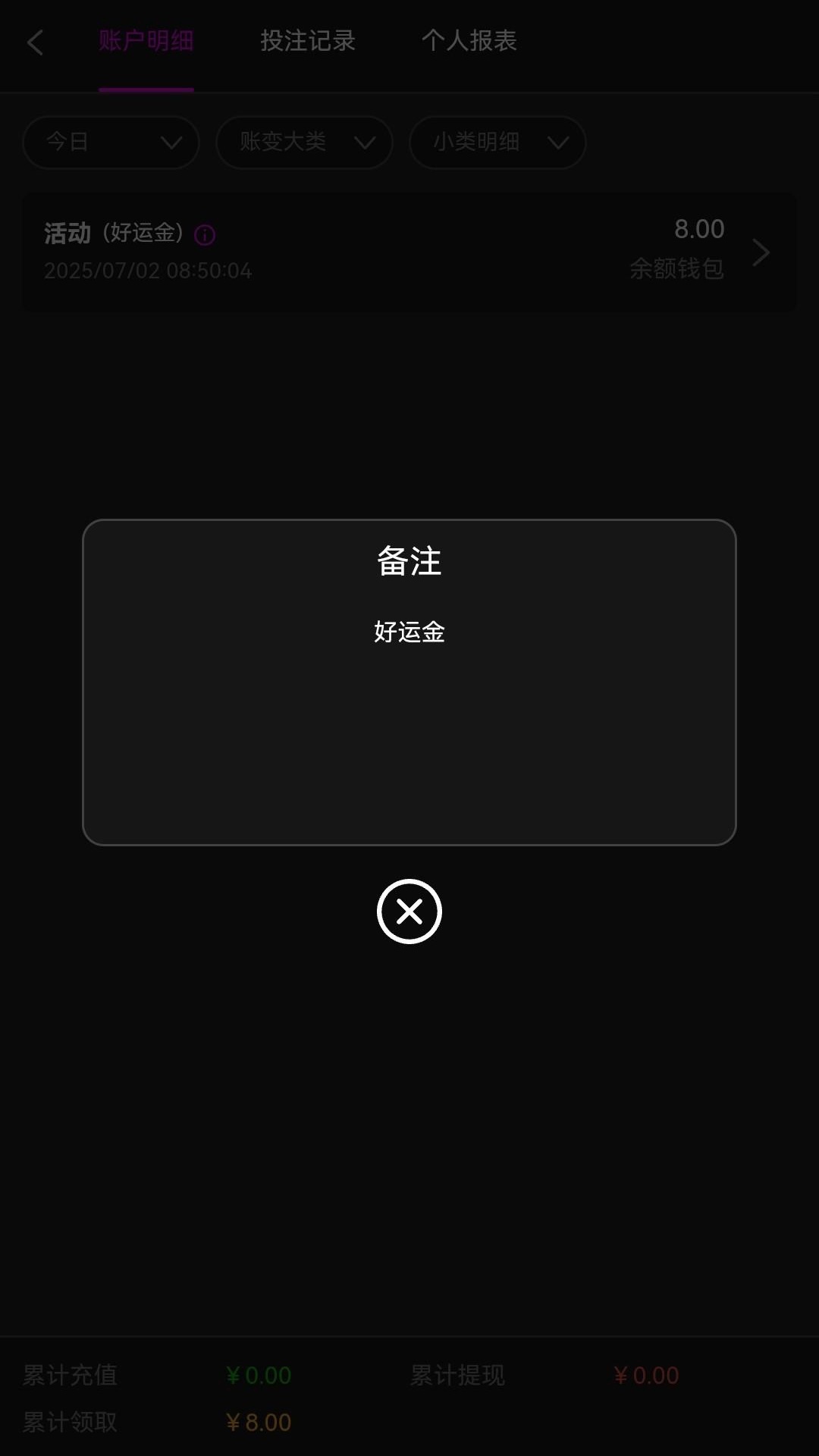Close the 备注 dialog
Viewport: 819px width, 1456px height.
click(x=409, y=911)
